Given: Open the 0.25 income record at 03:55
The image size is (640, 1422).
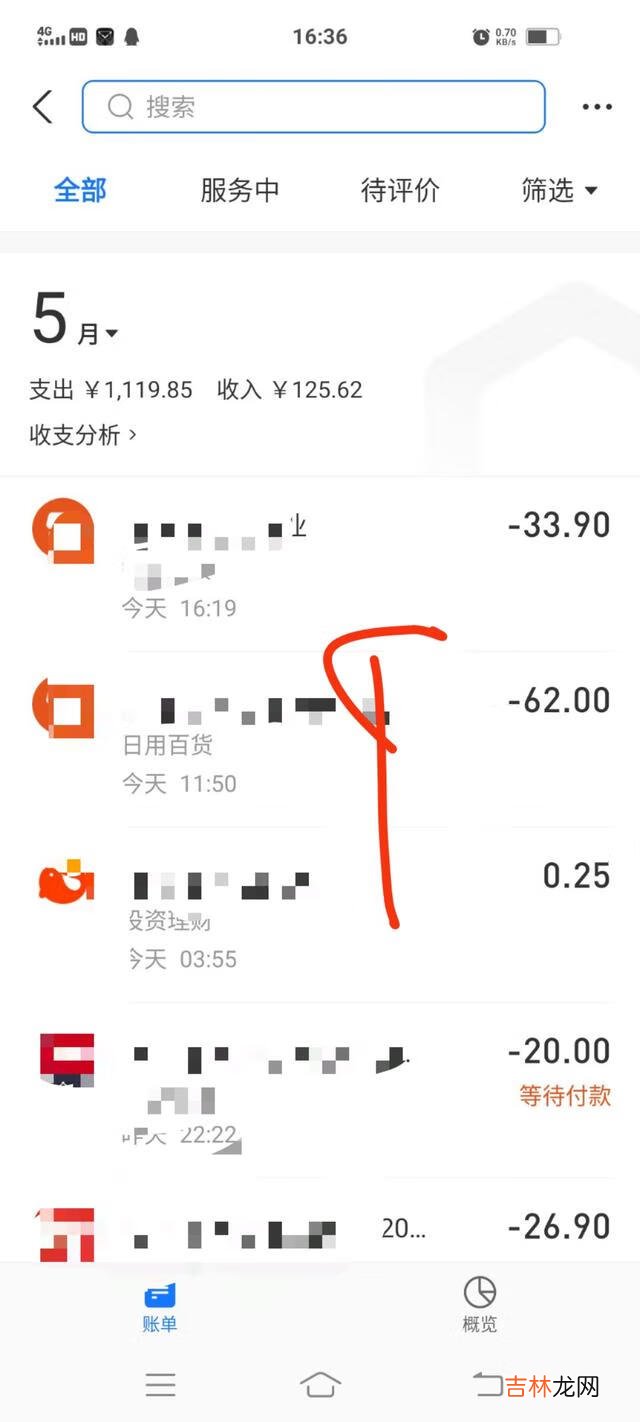Looking at the screenshot, I should (x=320, y=914).
